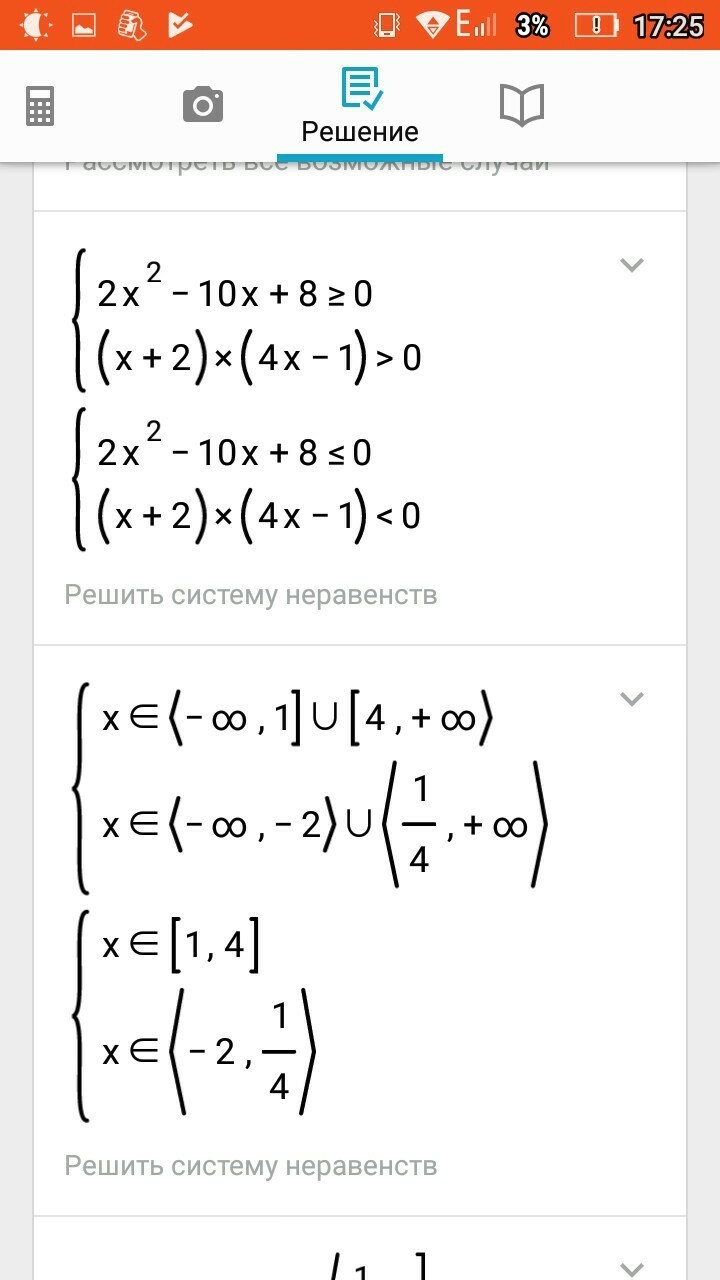Screen dimensions: 720x1280
Task: Select the Решение tab
Action: click(360, 107)
